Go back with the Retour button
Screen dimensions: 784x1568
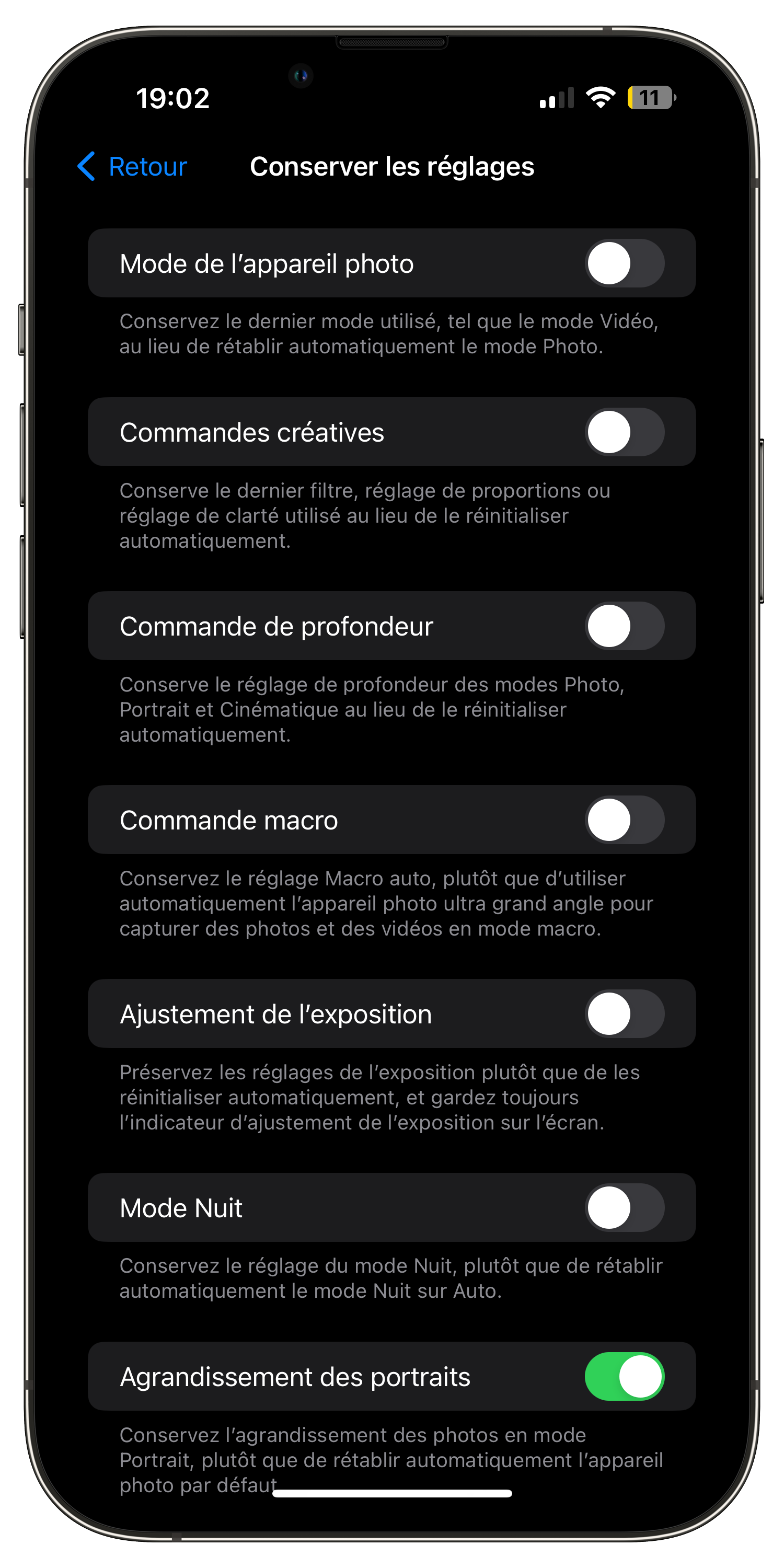coord(132,166)
